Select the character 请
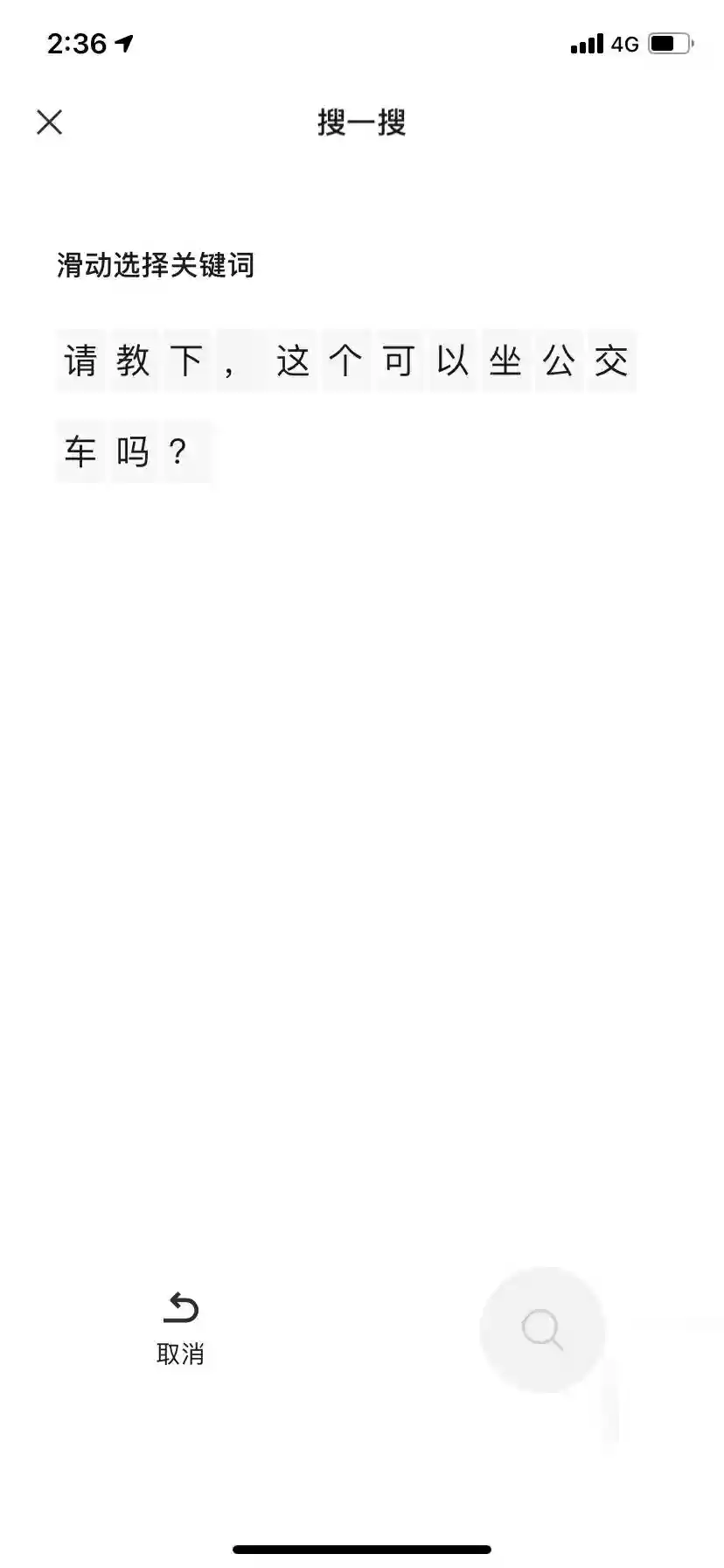Image resolution: width=724 pixels, height=1568 pixels. coord(80,360)
